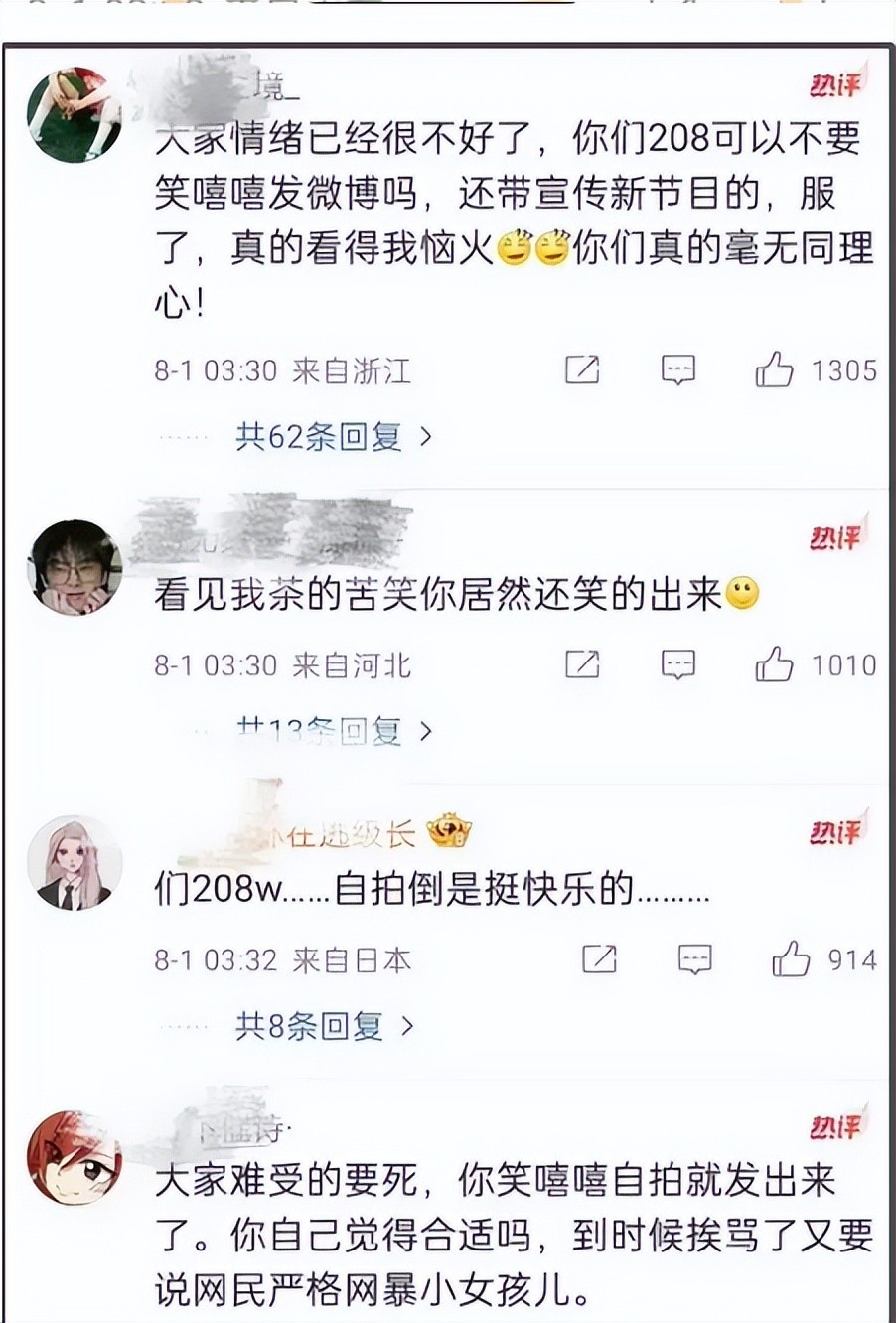View all 共8条回复 replies
The height and width of the screenshot is (1323, 896).
(x=323, y=1026)
